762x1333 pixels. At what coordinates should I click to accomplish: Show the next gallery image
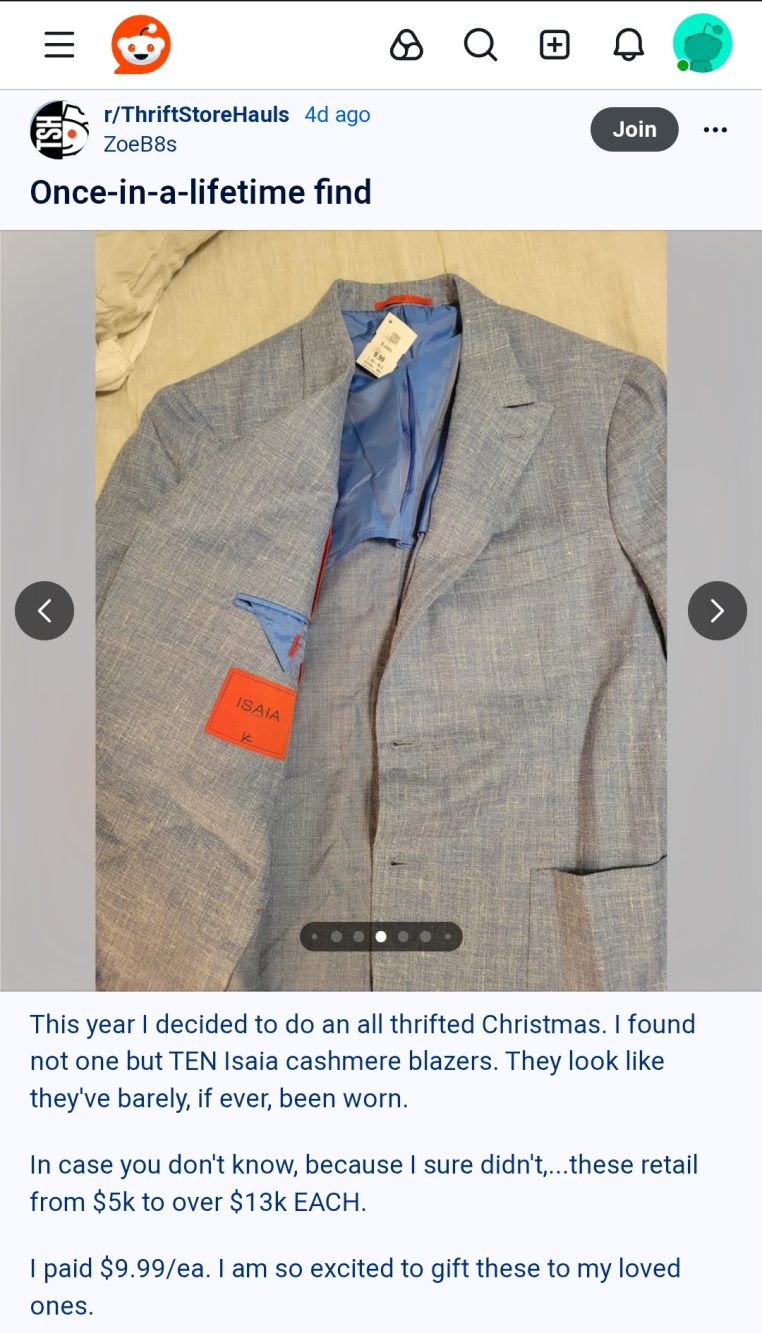coord(717,611)
